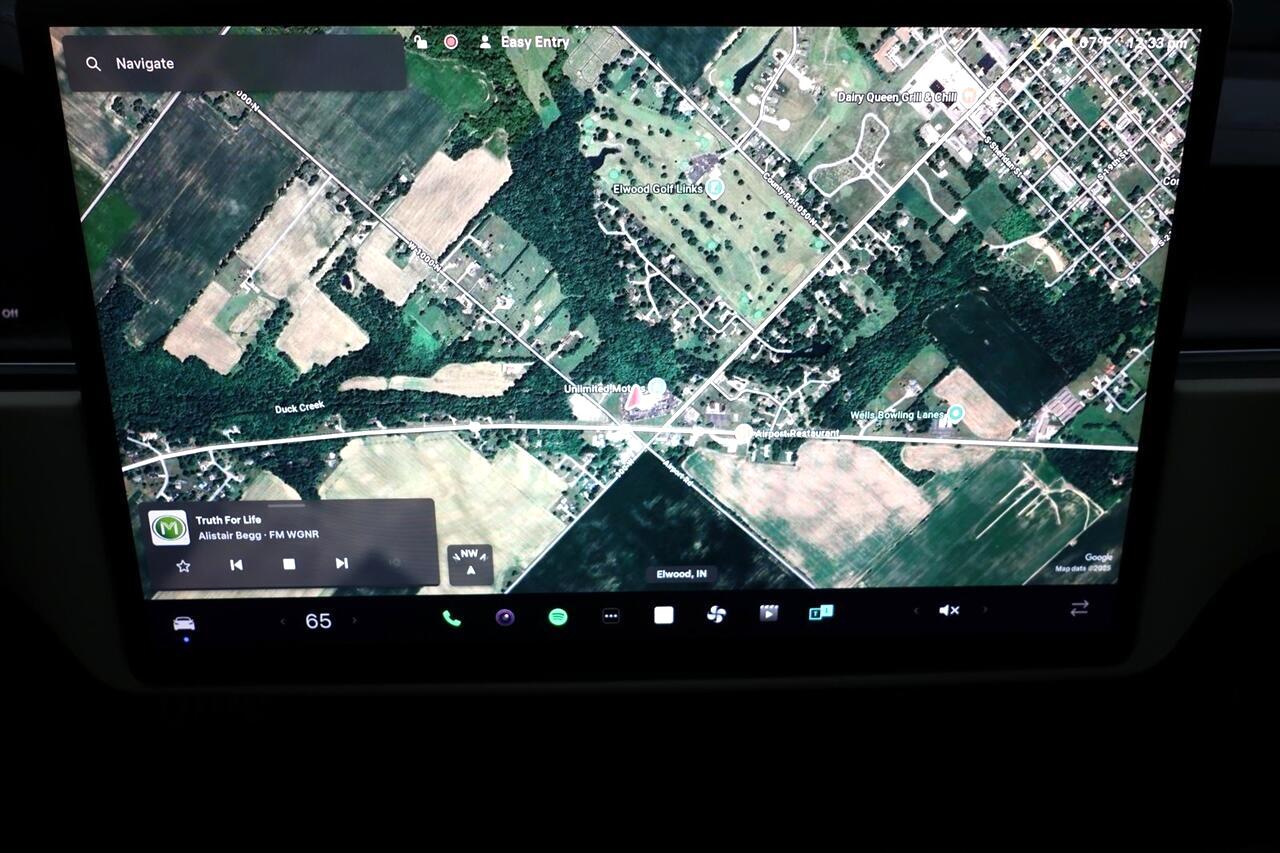Open the phone app

(451, 618)
